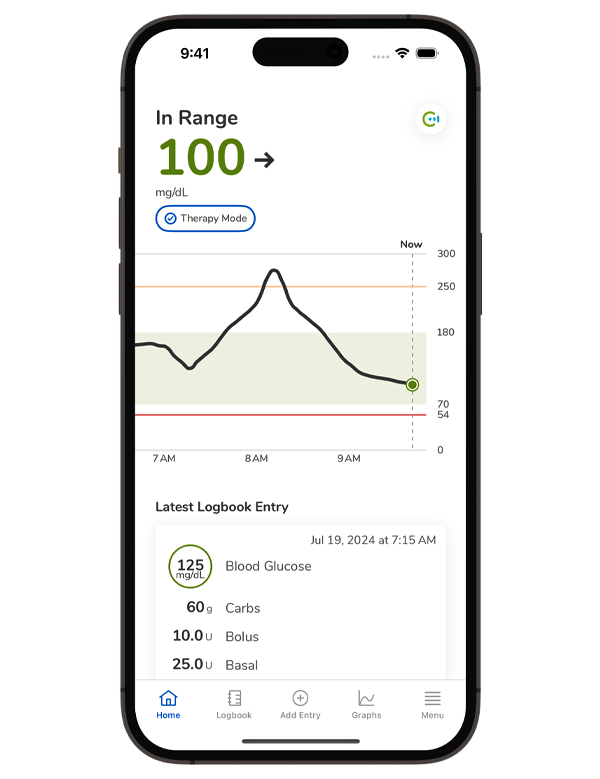Tap the Therapy Mode chip
Screen dimensions: 600x779
coord(205,218)
